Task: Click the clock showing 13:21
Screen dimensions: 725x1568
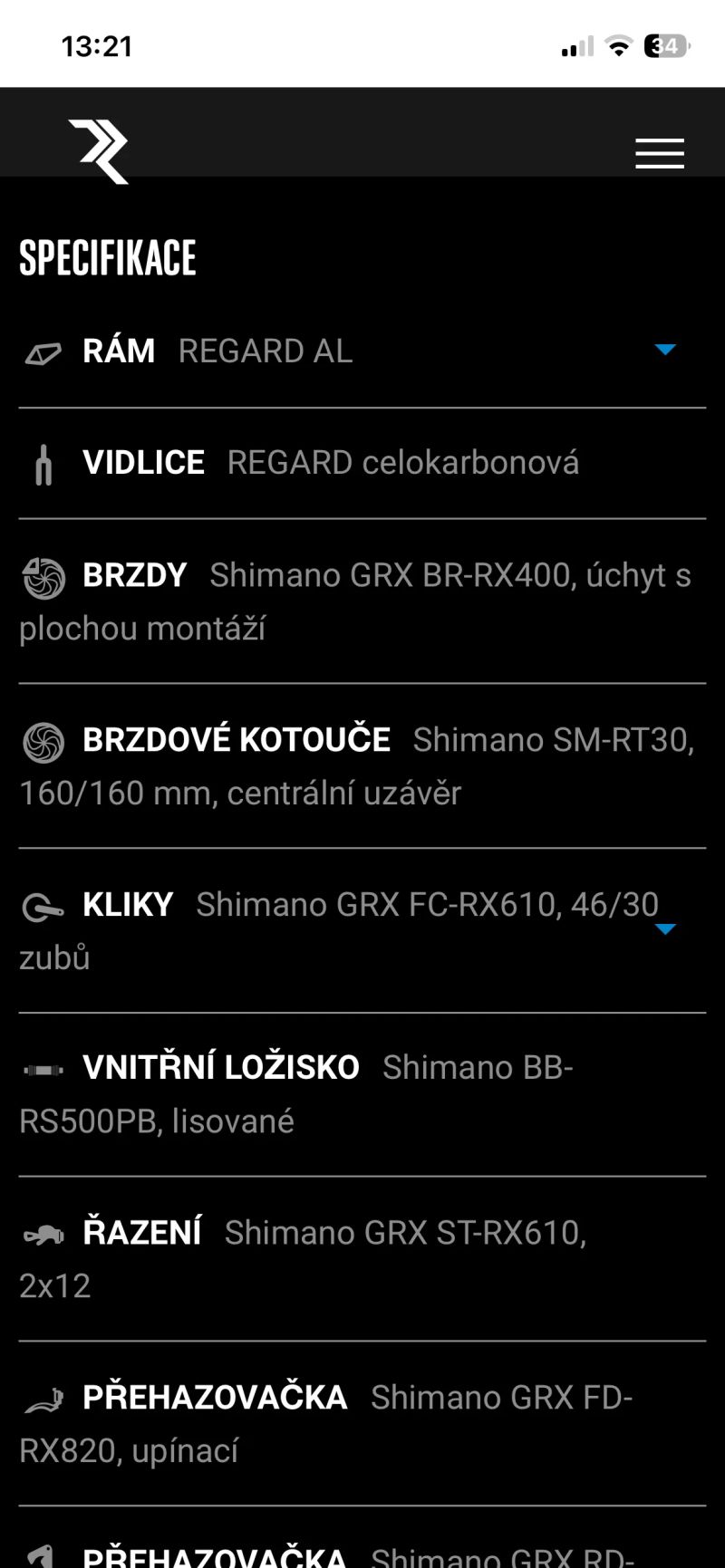Action: (96, 43)
